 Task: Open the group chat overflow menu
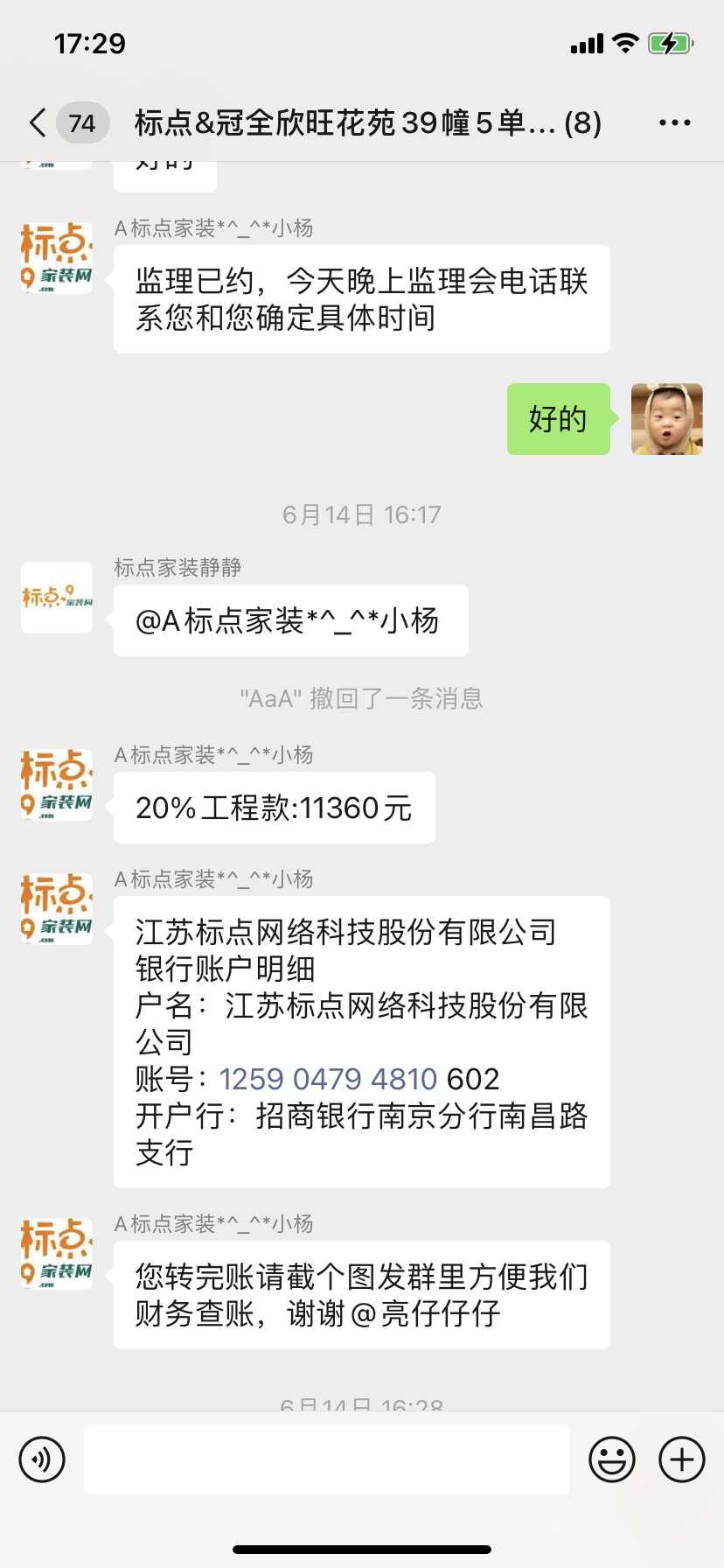click(x=674, y=122)
